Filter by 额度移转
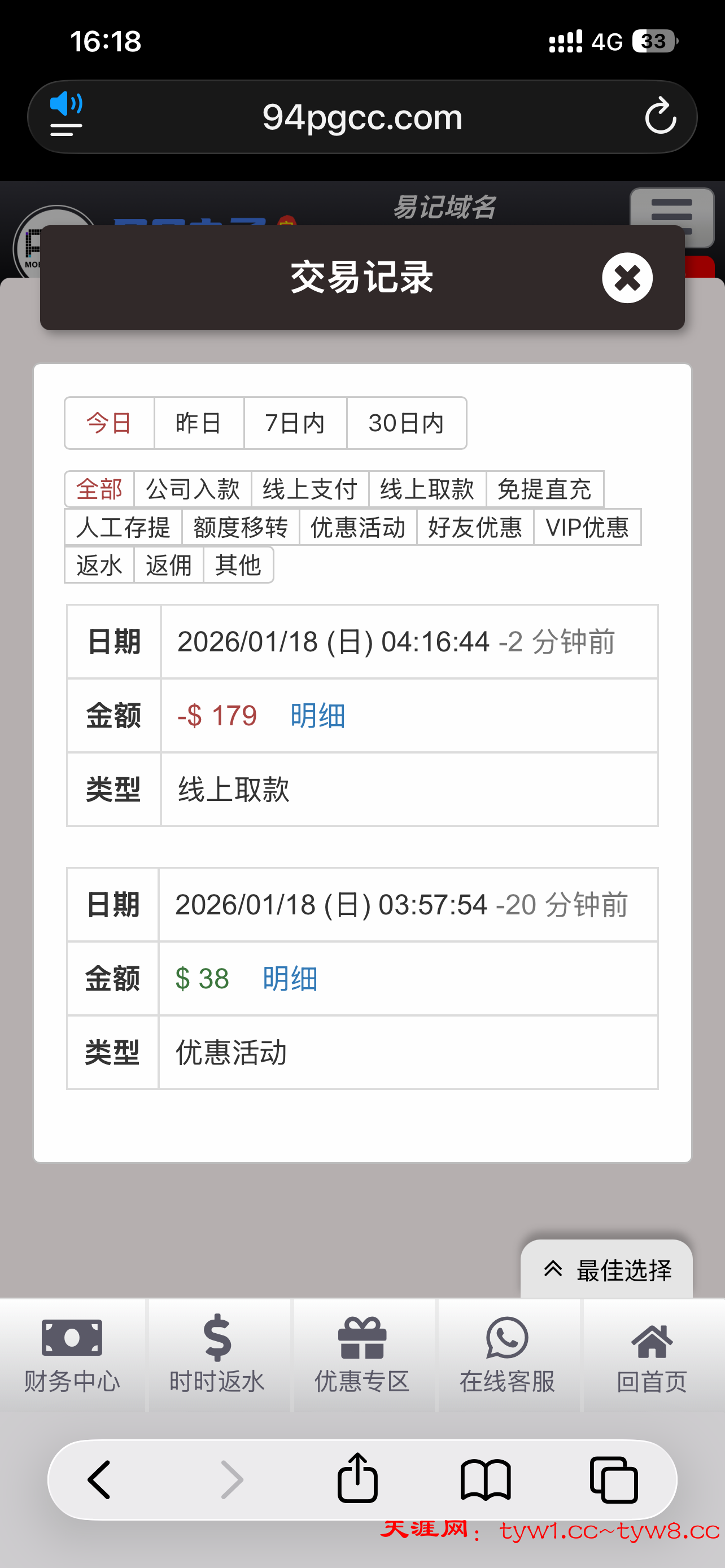 [241, 527]
